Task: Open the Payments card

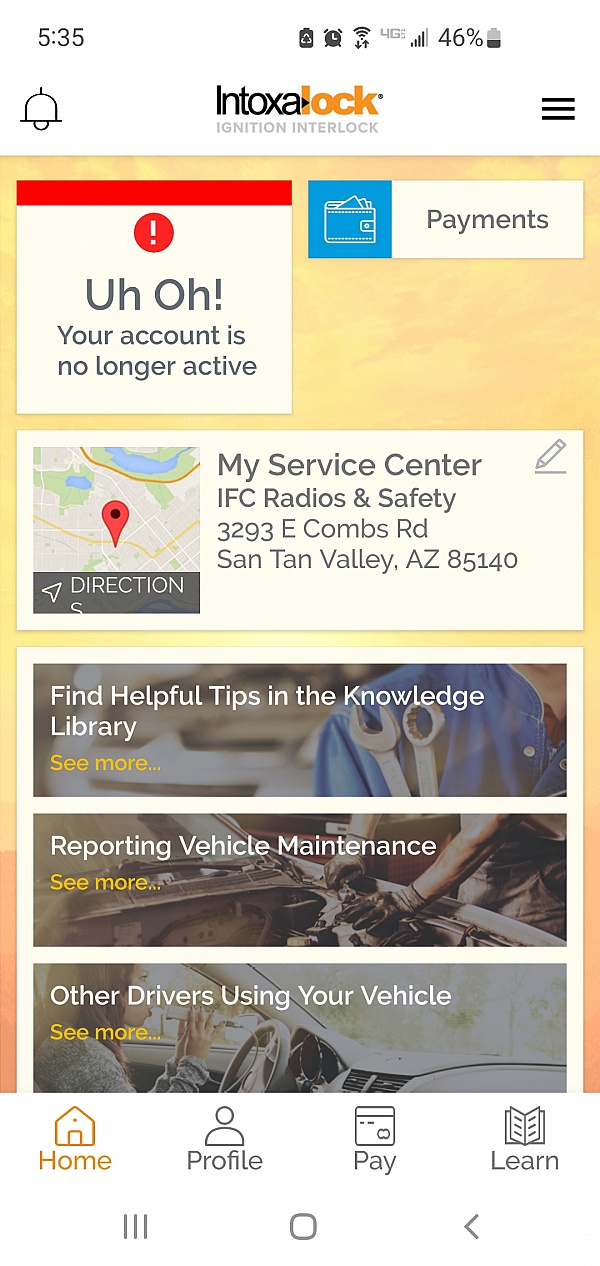Action: 445,220
